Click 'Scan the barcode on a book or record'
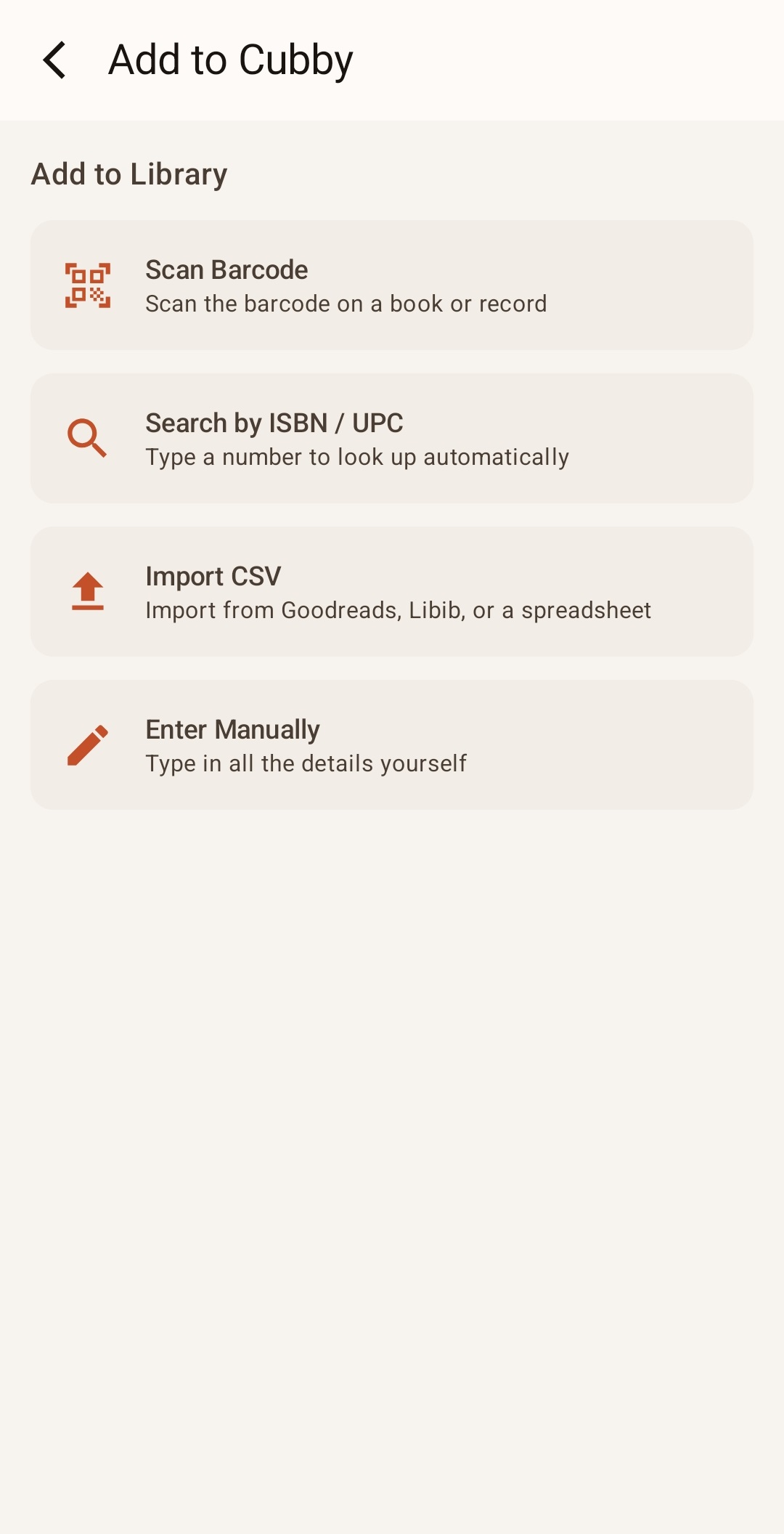 346,304
